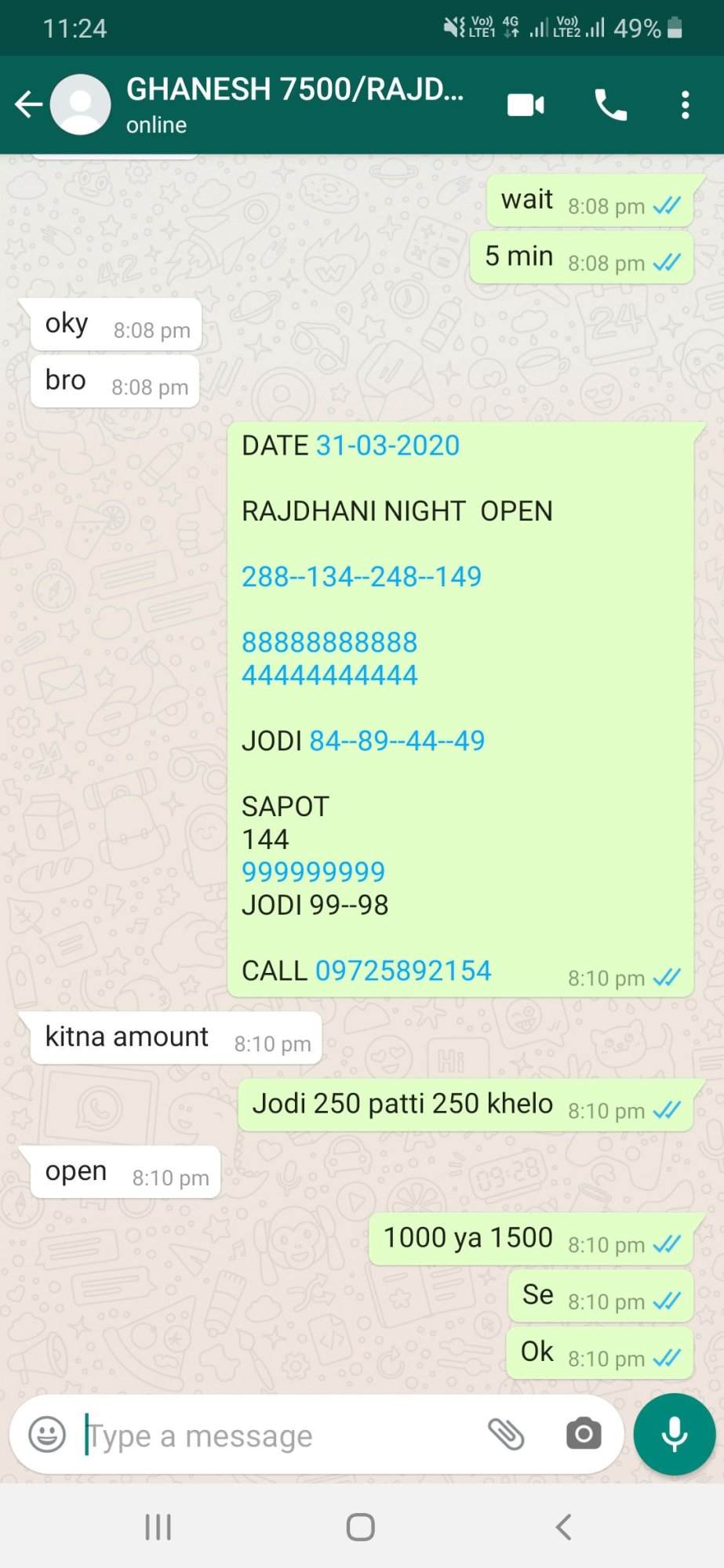
Task: Open GHANESH 7500/RAJD contact info
Action: point(295,103)
